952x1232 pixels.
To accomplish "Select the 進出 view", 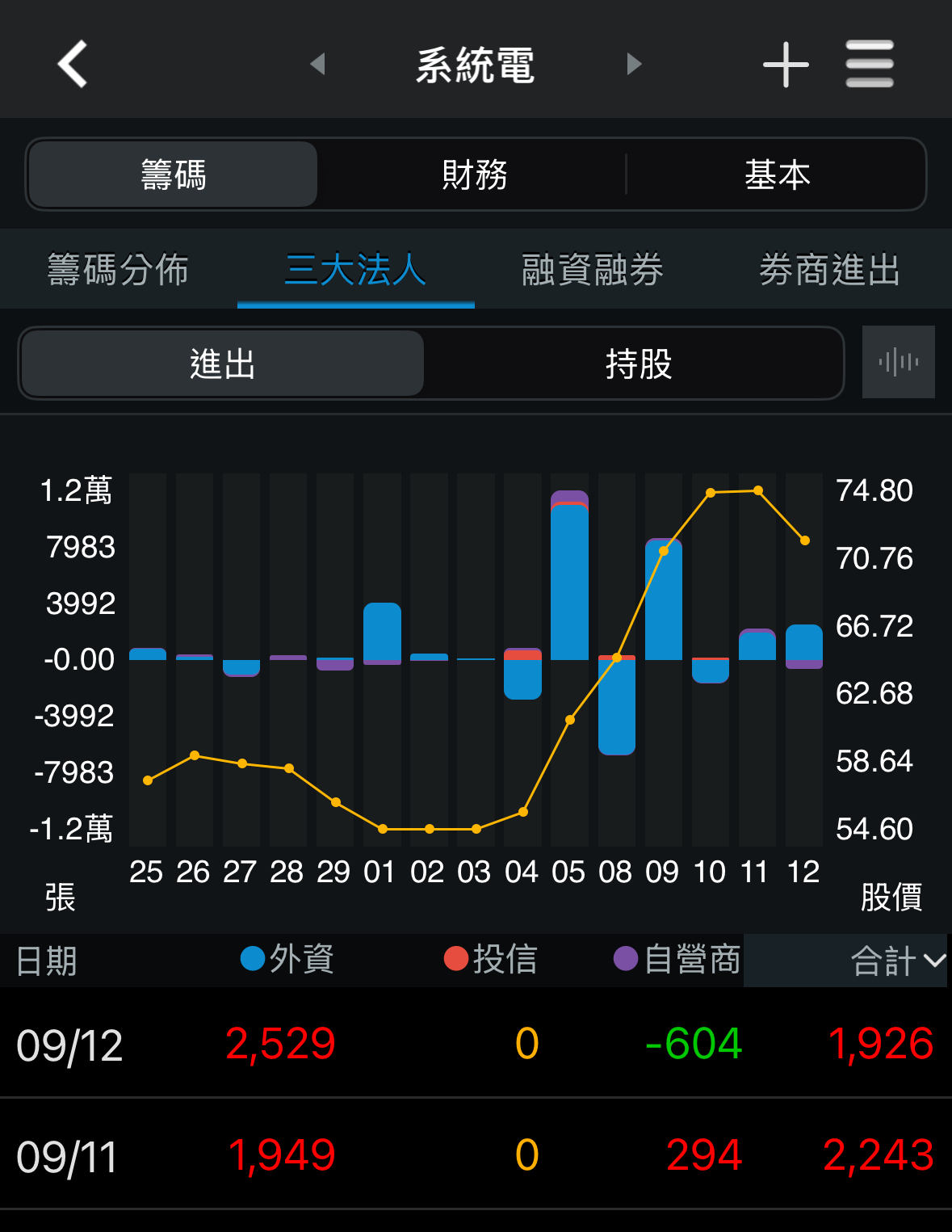I will click(222, 364).
